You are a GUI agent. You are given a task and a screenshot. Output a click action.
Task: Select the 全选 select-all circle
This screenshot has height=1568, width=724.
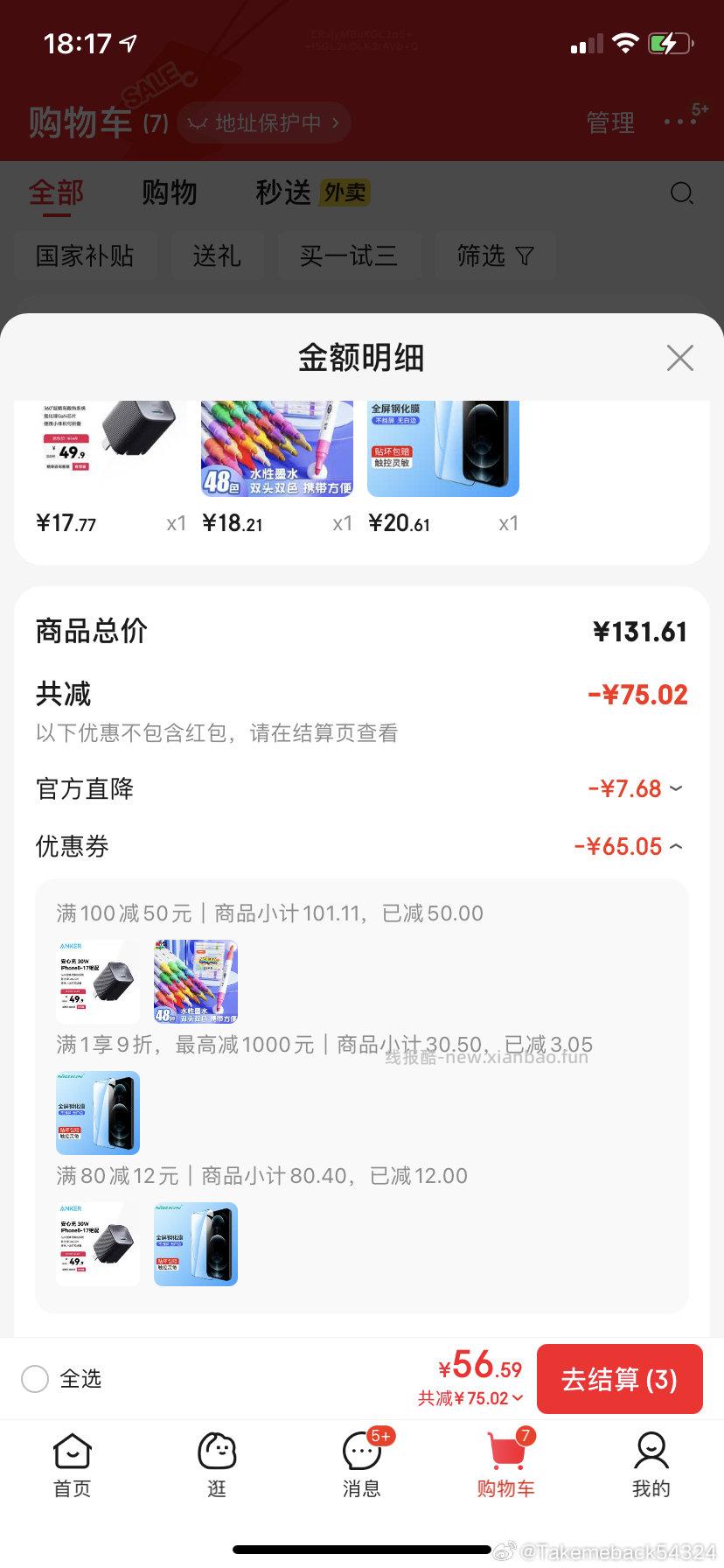click(x=35, y=1379)
